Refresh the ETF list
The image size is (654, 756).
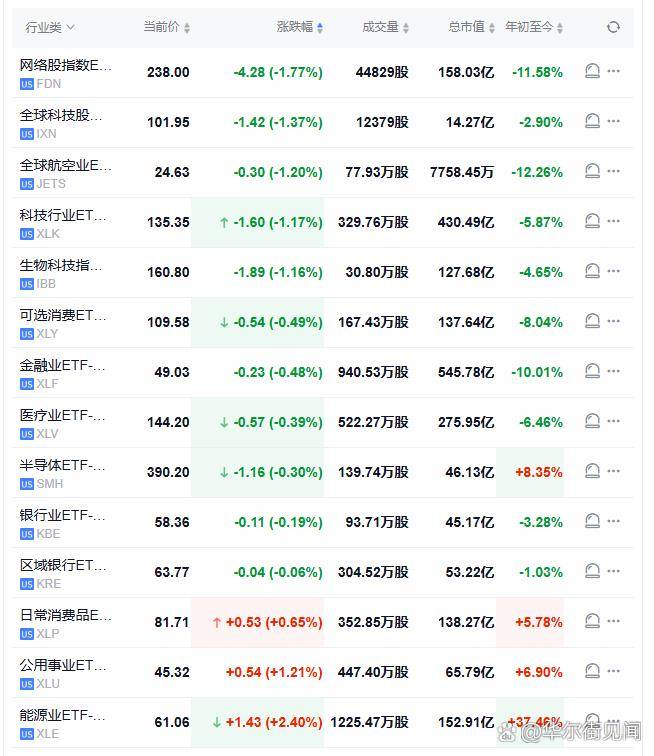pyautogui.click(x=613, y=27)
